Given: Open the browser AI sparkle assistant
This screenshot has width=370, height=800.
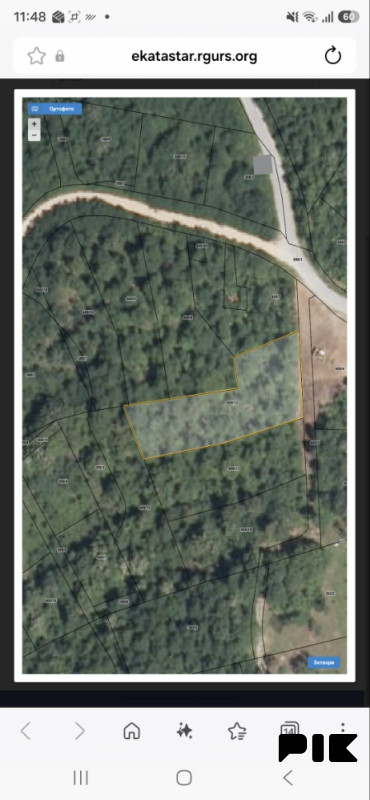Looking at the screenshot, I should tap(184, 731).
